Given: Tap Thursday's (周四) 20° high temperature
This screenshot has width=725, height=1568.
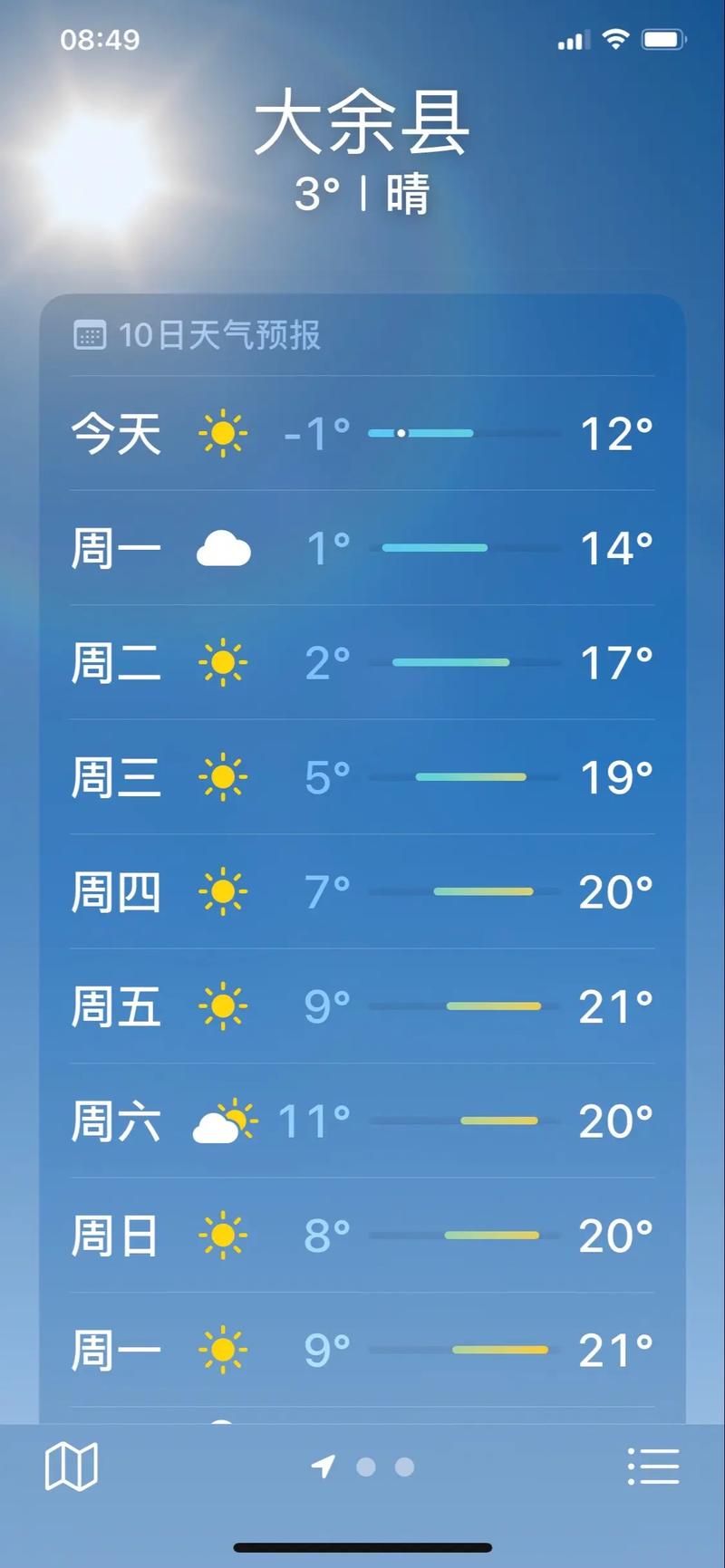Looking at the screenshot, I should 614,892.
